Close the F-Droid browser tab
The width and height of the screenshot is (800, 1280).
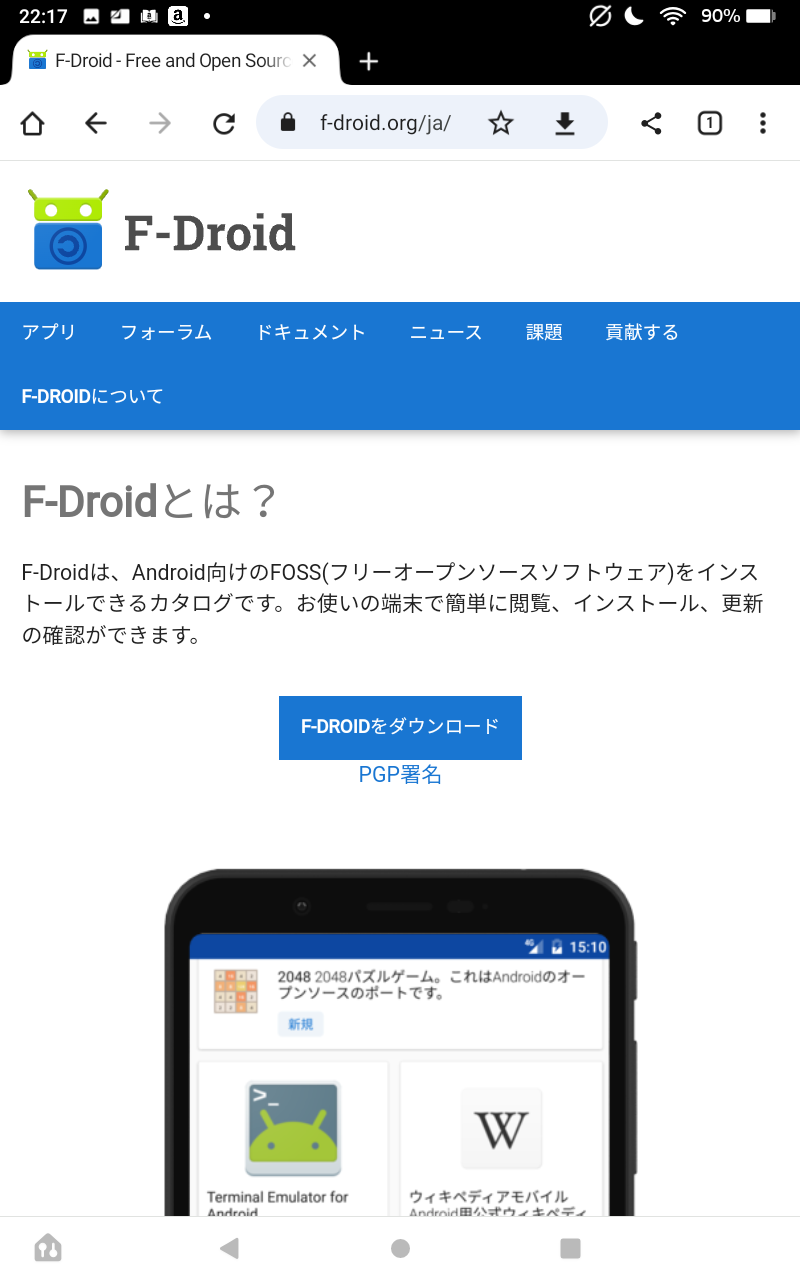[309, 61]
